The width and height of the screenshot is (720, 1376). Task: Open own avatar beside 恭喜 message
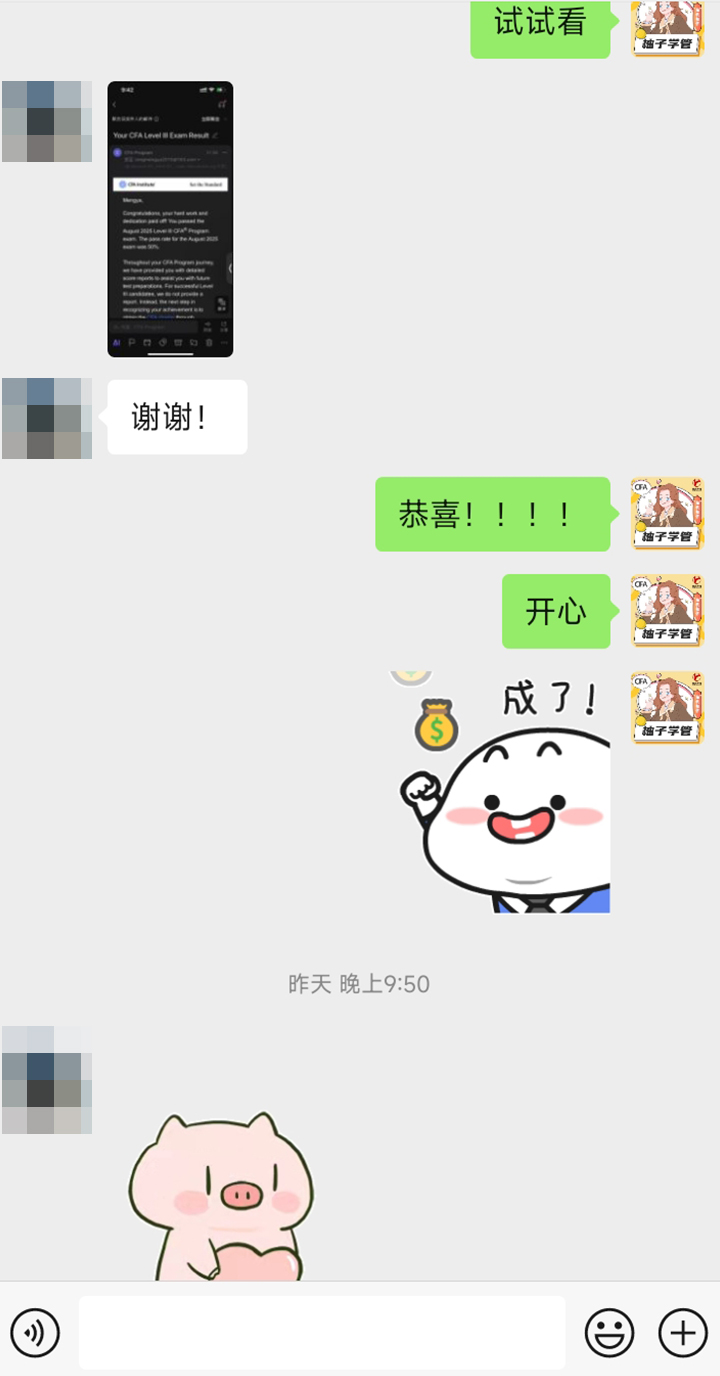[x=667, y=514]
